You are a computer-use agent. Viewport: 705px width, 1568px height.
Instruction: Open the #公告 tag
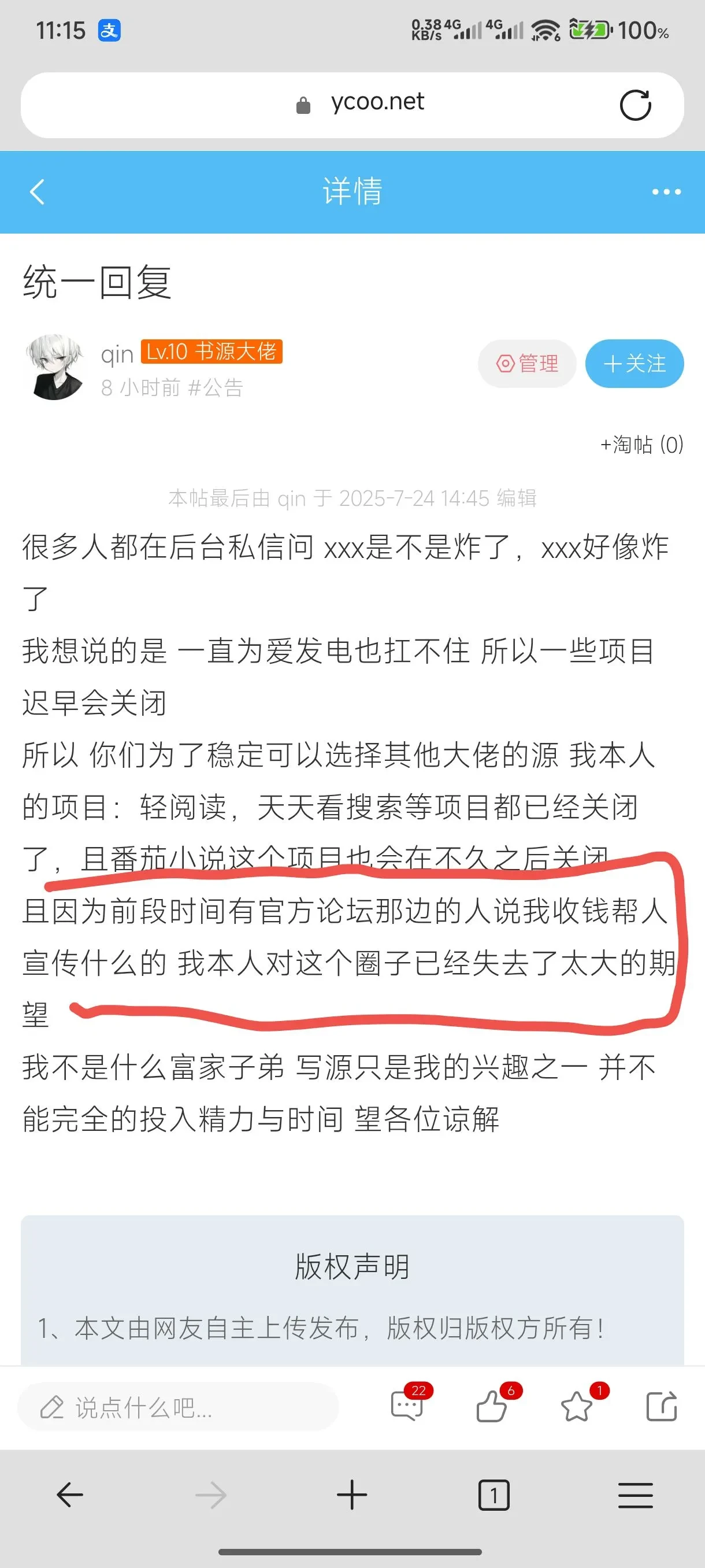pos(216,388)
